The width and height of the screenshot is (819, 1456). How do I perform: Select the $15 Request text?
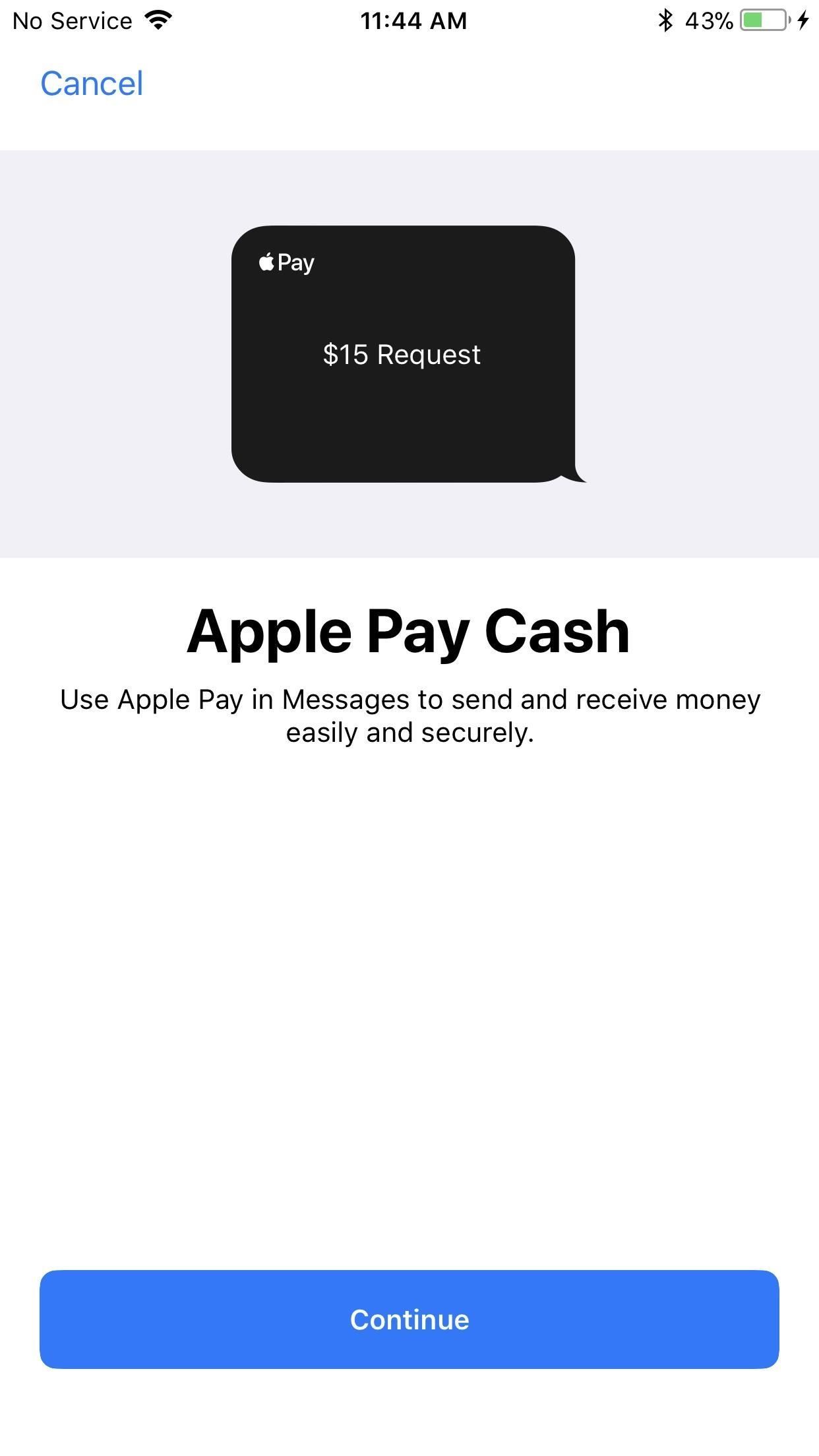[401, 354]
